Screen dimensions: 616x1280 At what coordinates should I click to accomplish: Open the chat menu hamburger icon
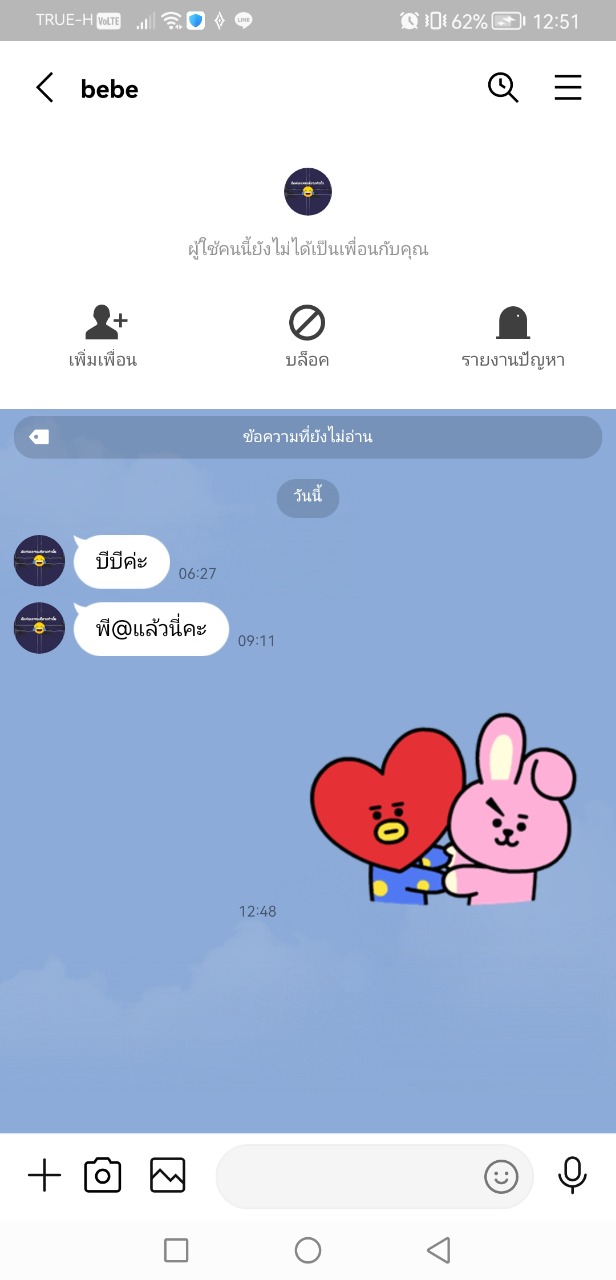click(567, 88)
